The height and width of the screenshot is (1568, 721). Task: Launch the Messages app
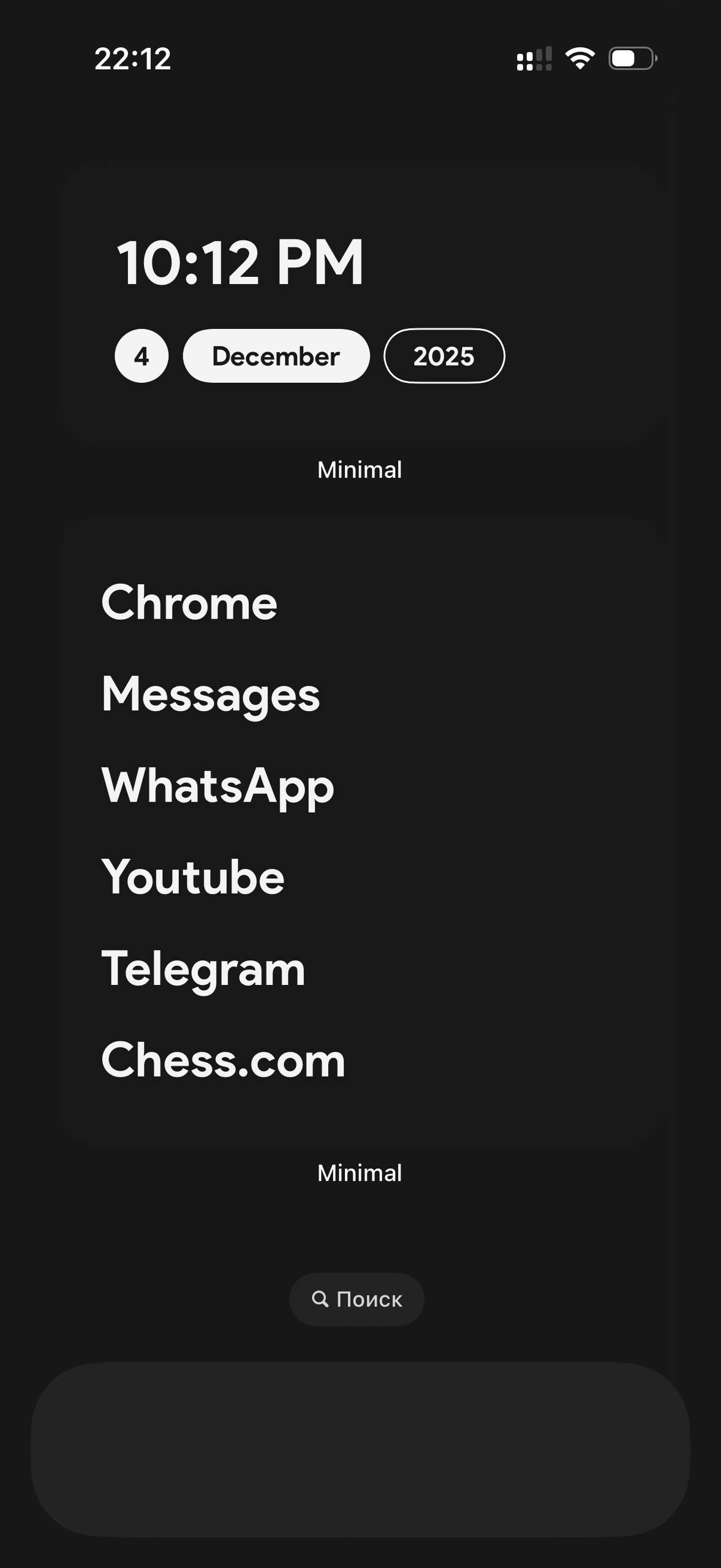(x=211, y=694)
